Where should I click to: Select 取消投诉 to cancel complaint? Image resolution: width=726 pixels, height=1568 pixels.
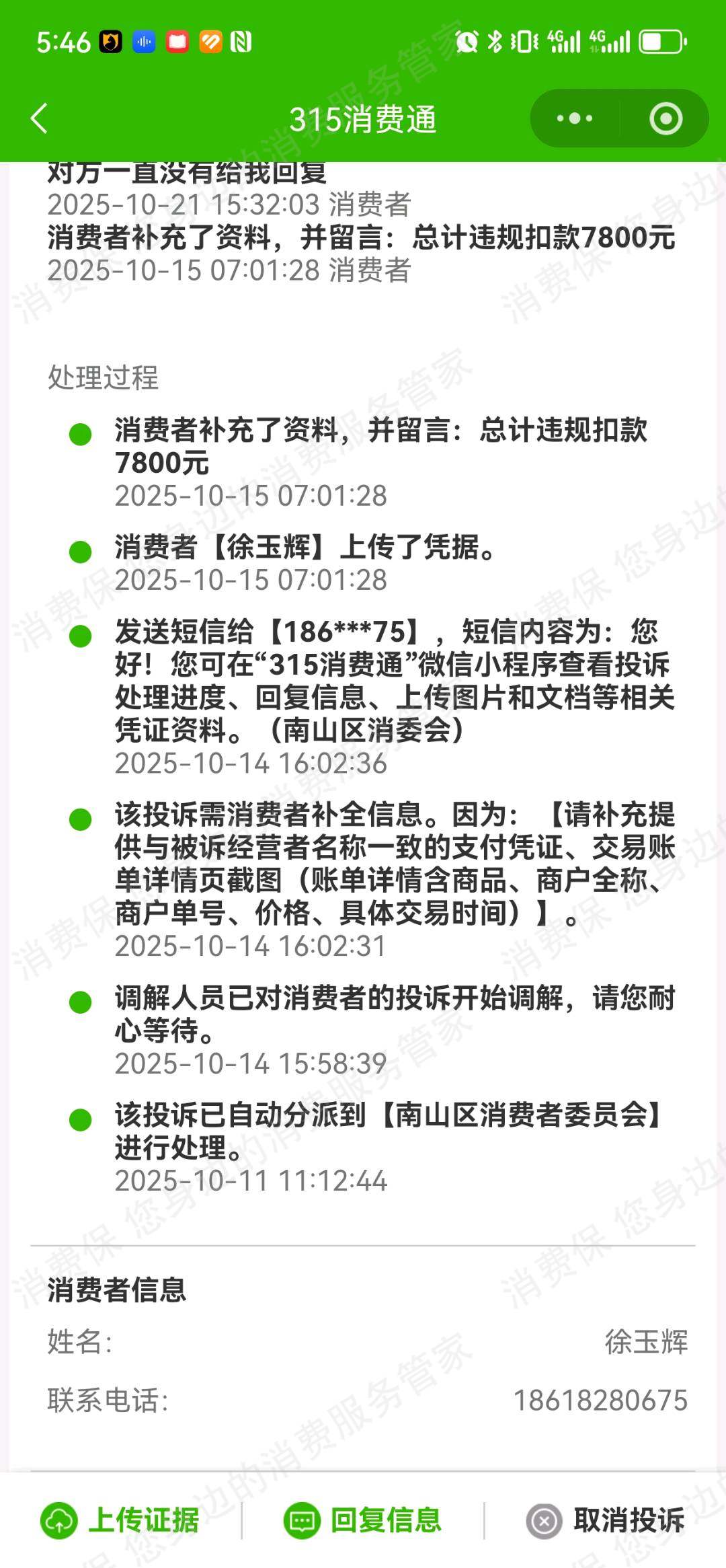tap(605, 1520)
